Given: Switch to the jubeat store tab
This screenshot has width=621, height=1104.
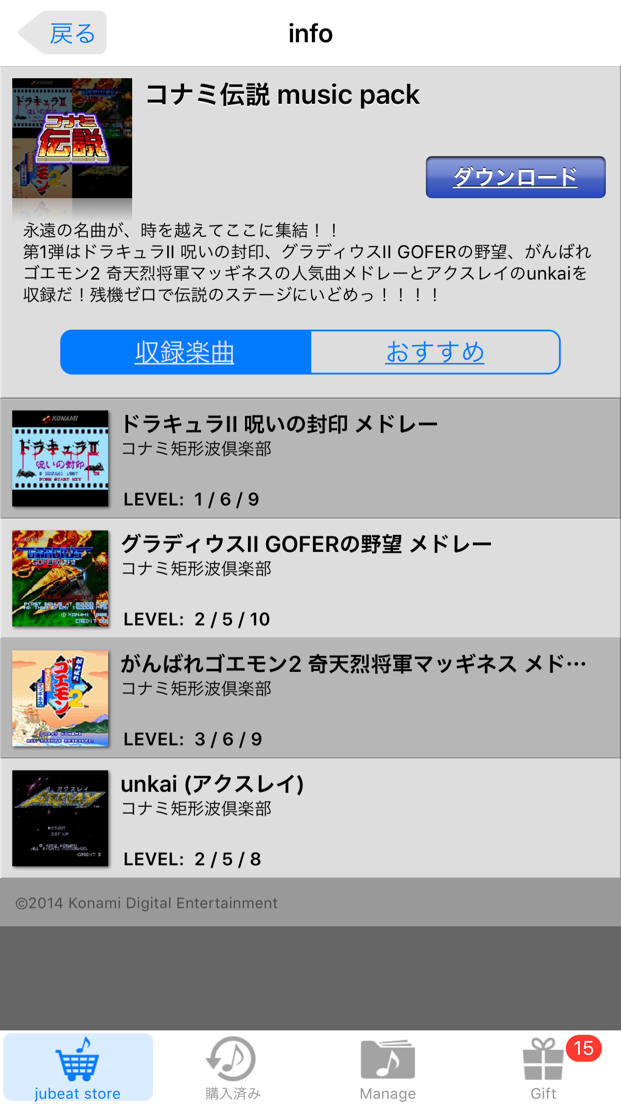Looking at the screenshot, I should click(x=78, y=1068).
